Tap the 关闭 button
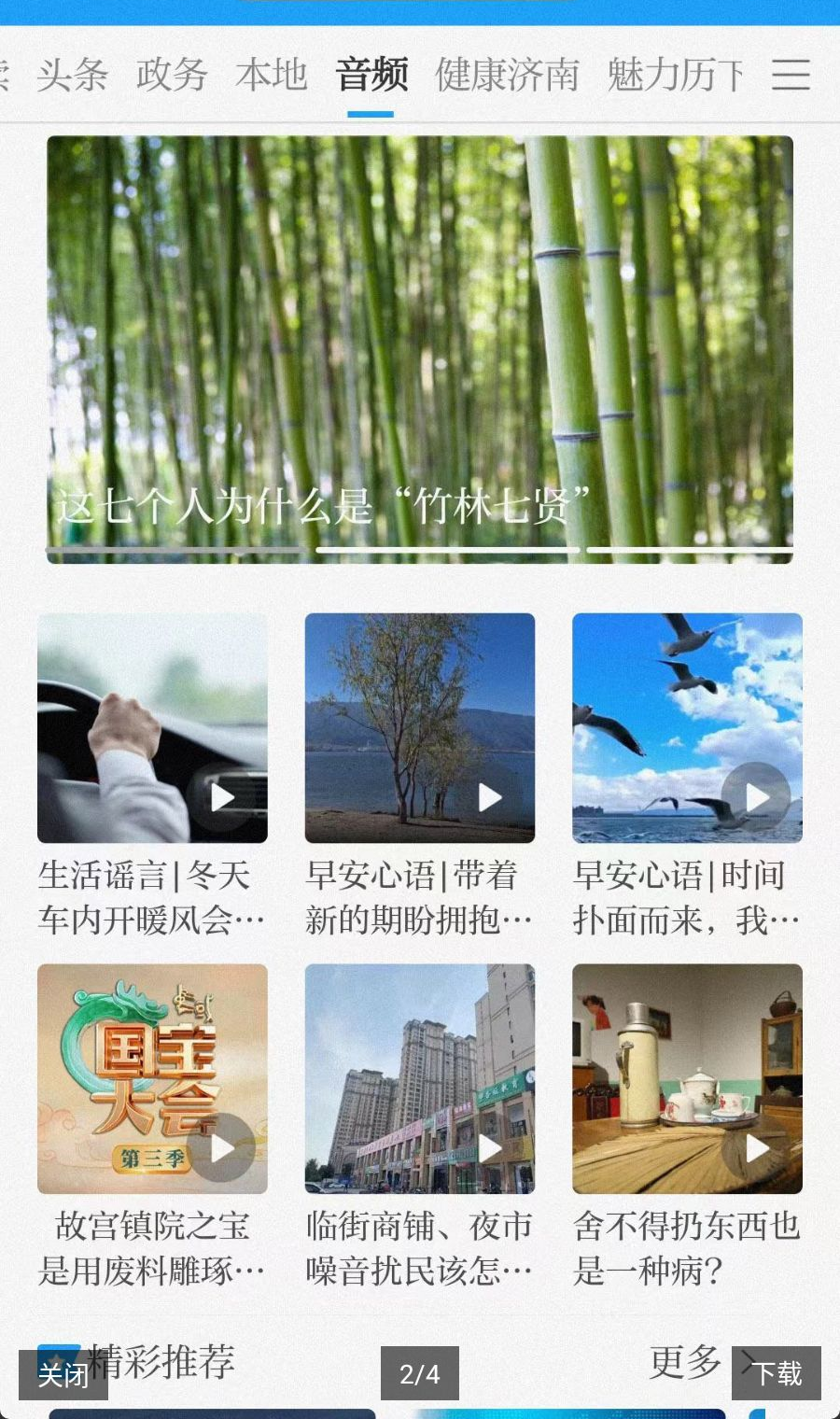This screenshot has width=840, height=1419. pyautogui.click(x=63, y=1374)
